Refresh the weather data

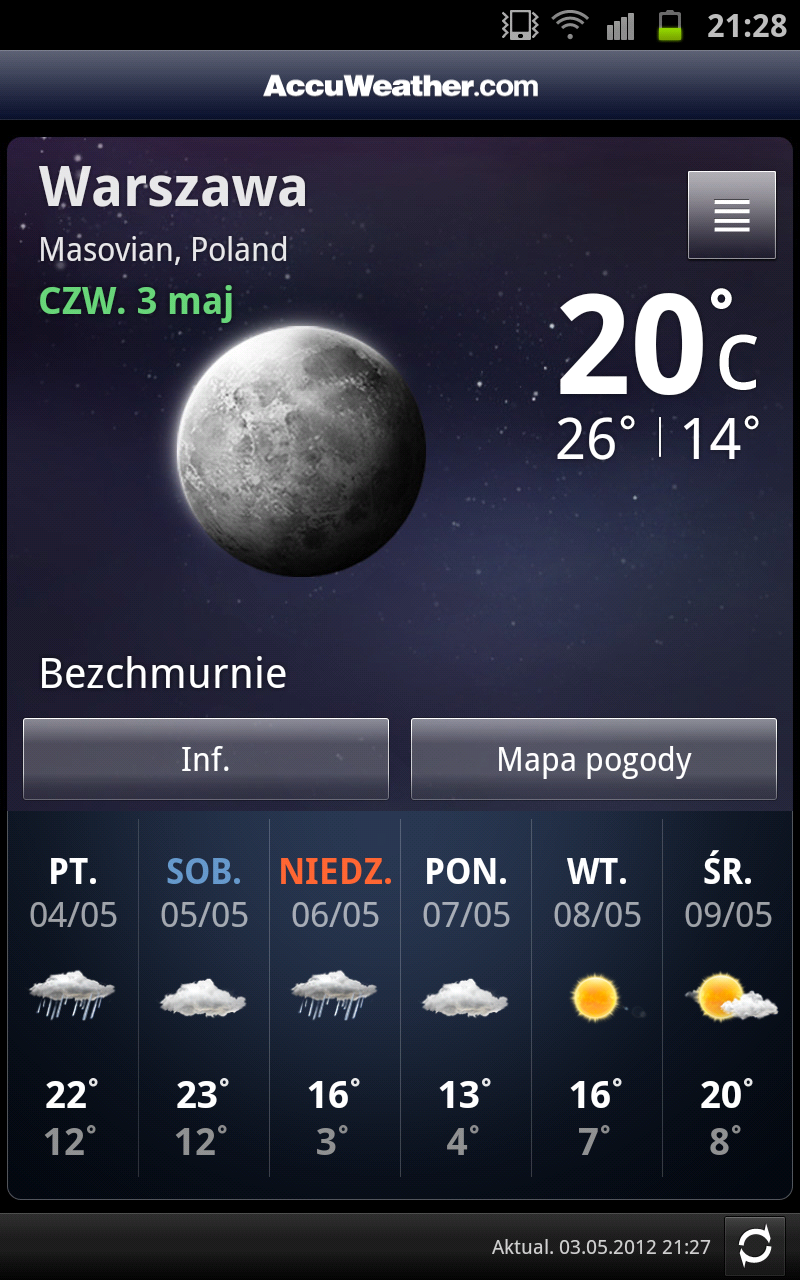tap(754, 1246)
